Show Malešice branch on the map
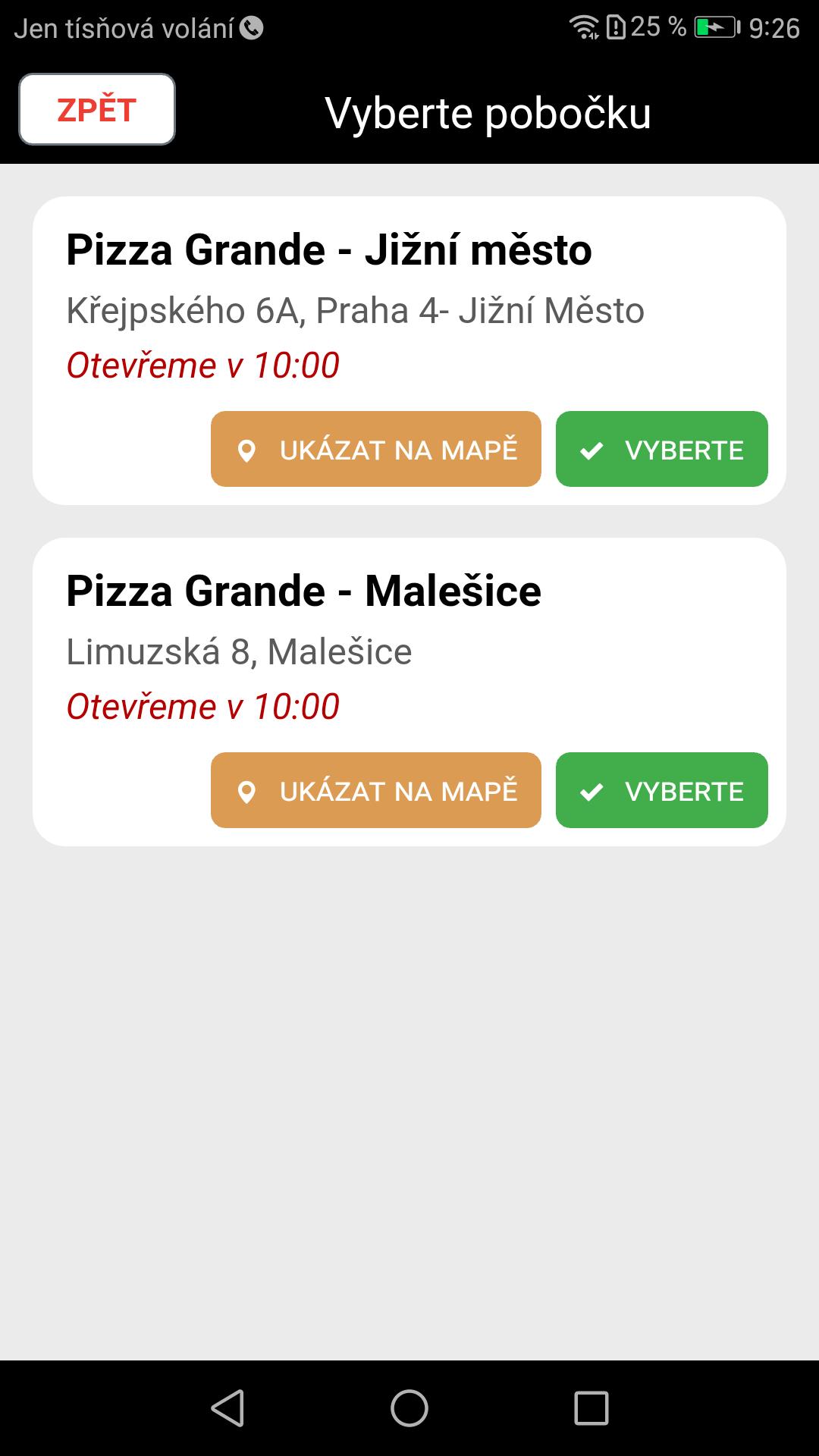The height and width of the screenshot is (1456, 819). click(376, 790)
